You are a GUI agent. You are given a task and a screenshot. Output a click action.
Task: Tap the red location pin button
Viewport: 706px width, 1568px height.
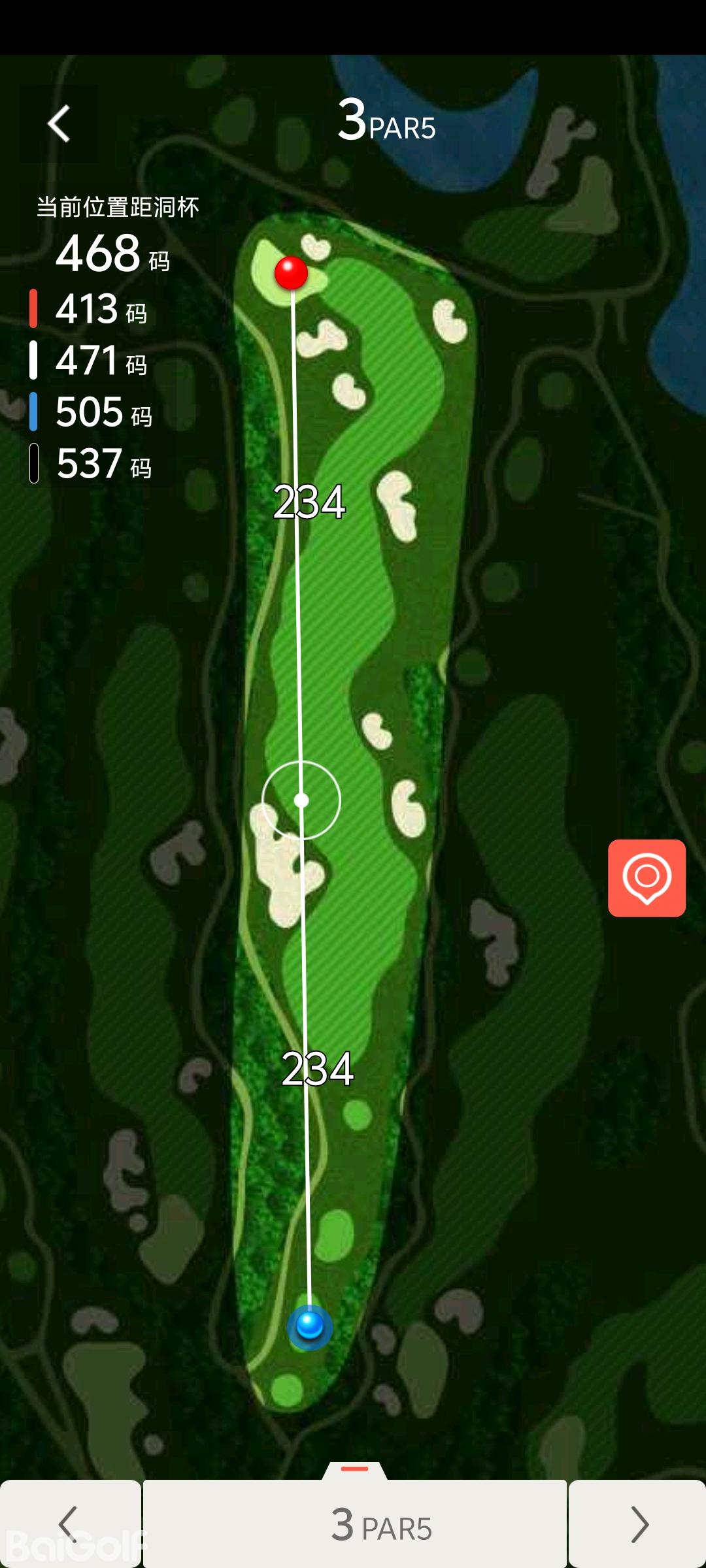coord(647,877)
